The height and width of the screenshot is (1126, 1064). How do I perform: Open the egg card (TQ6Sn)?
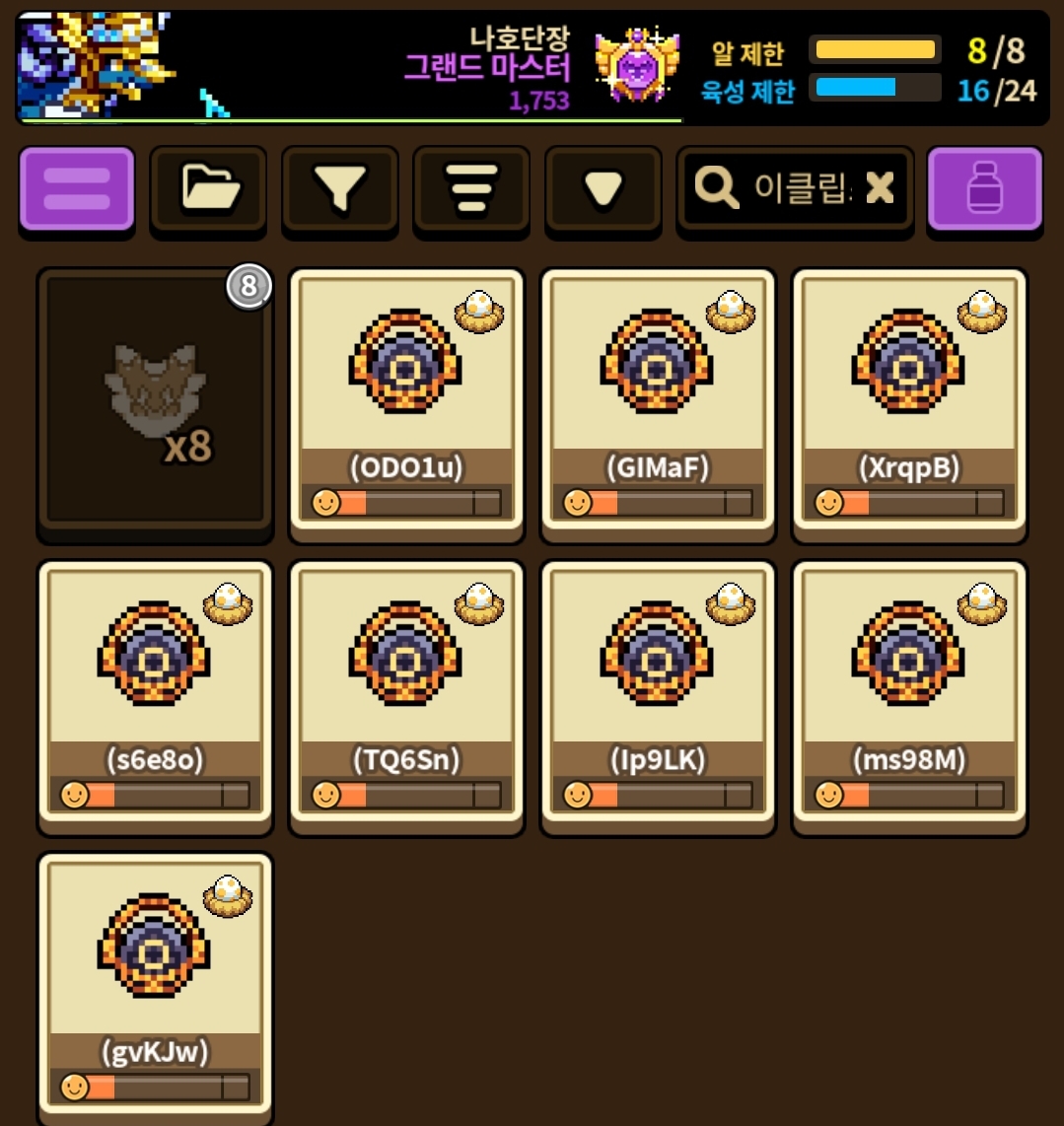406,694
